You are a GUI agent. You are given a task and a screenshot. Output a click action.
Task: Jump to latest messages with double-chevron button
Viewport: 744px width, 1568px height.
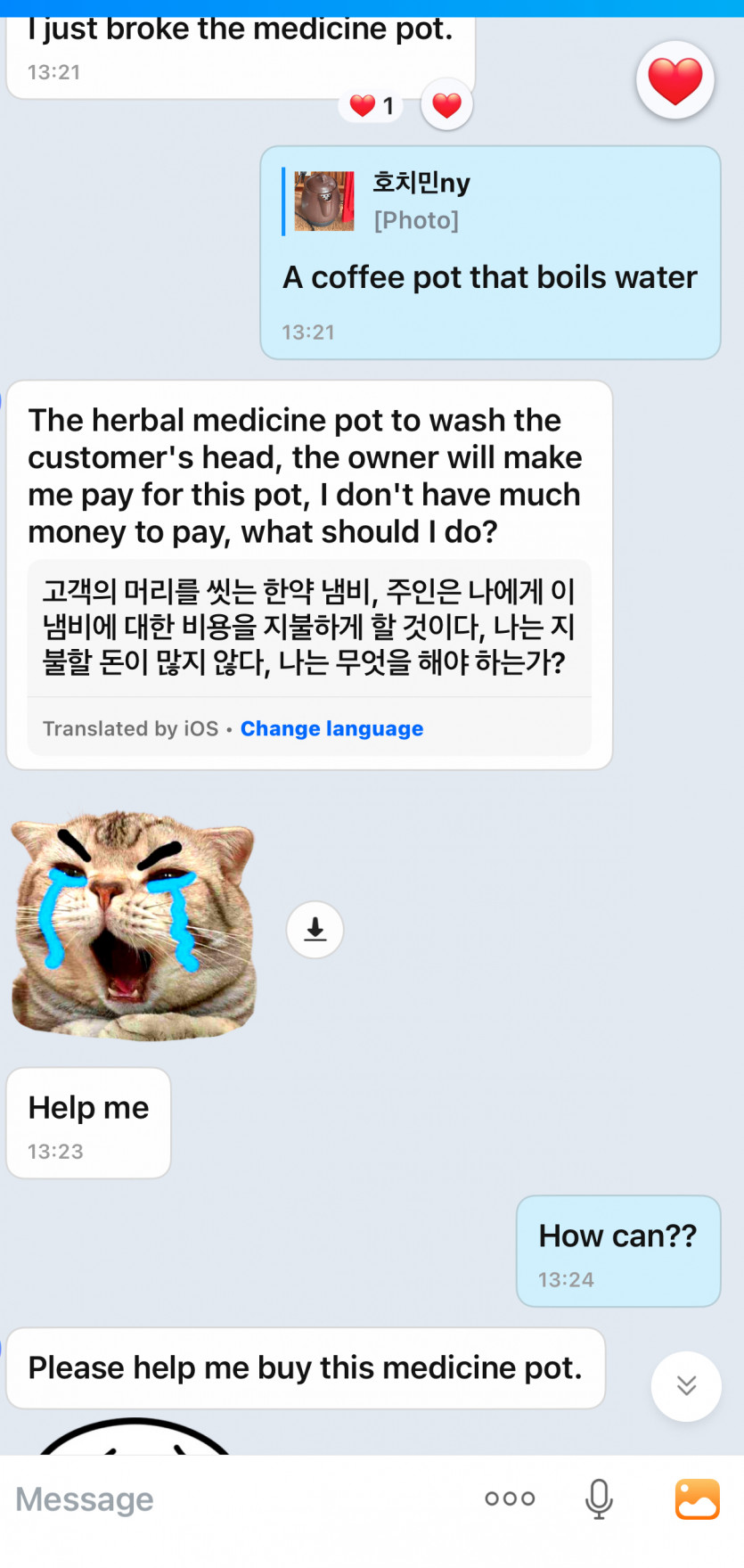point(685,1386)
